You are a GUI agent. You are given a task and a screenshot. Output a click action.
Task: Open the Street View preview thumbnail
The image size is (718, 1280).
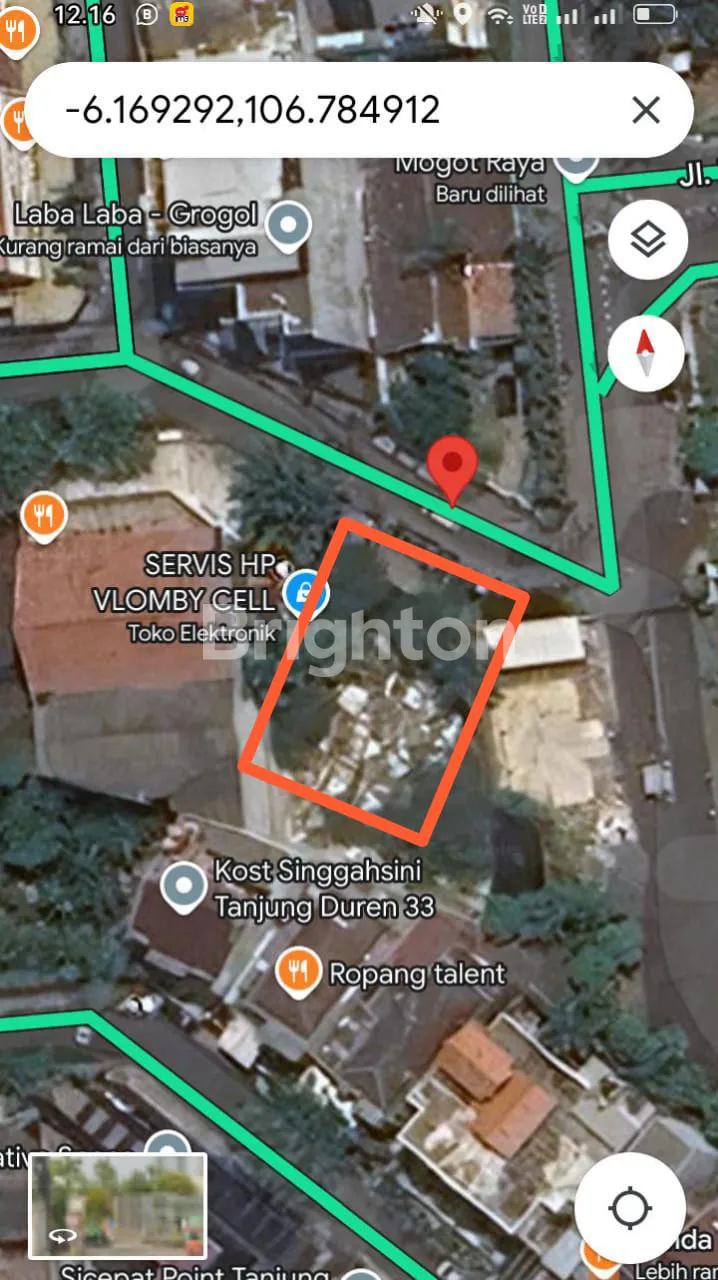(118, 1205)
